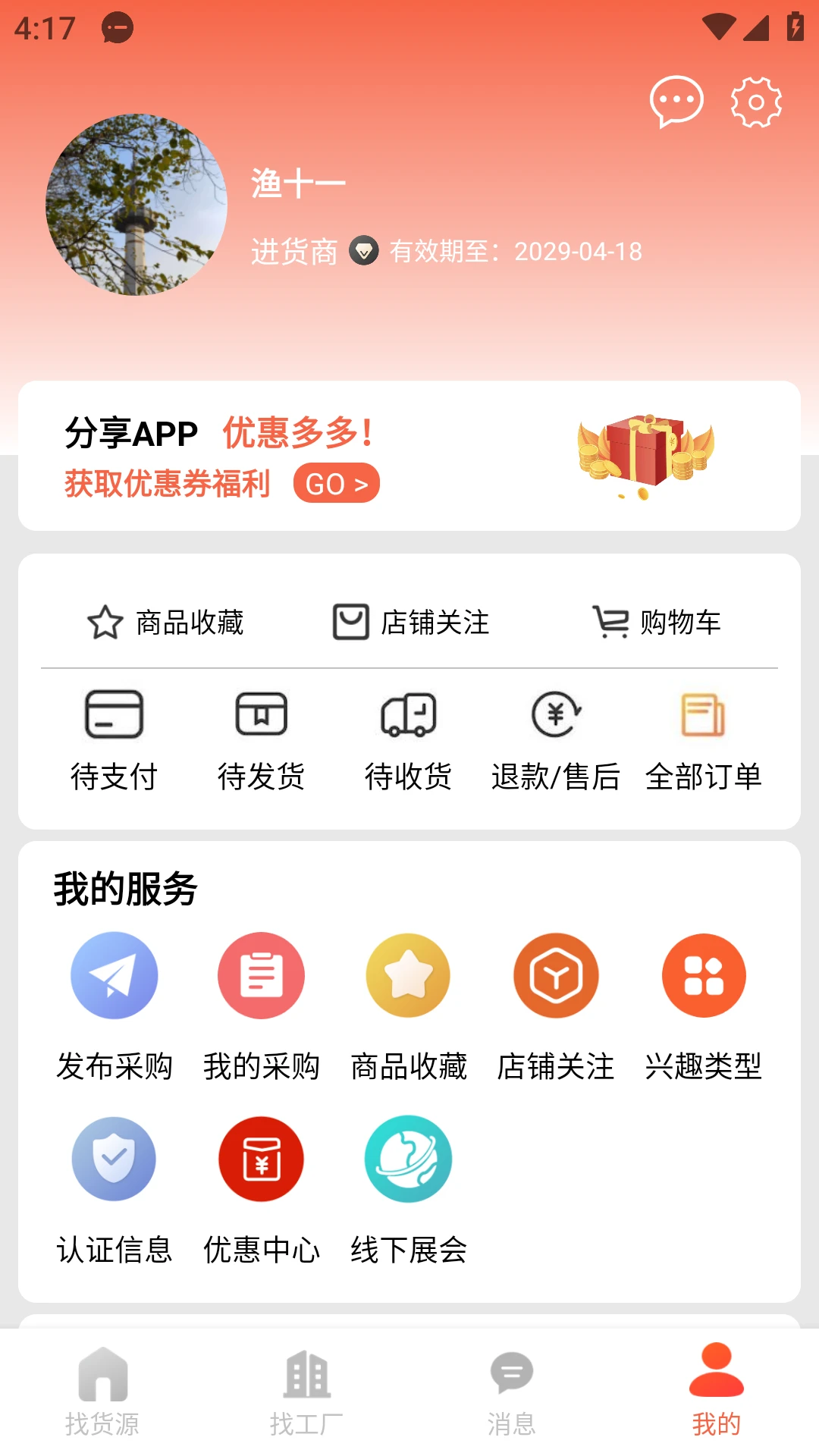This screenshot has height=1456, width=819.
Task: Select the 我的采购 service icon
Action: pyautogui.click(x=260, y=975)
